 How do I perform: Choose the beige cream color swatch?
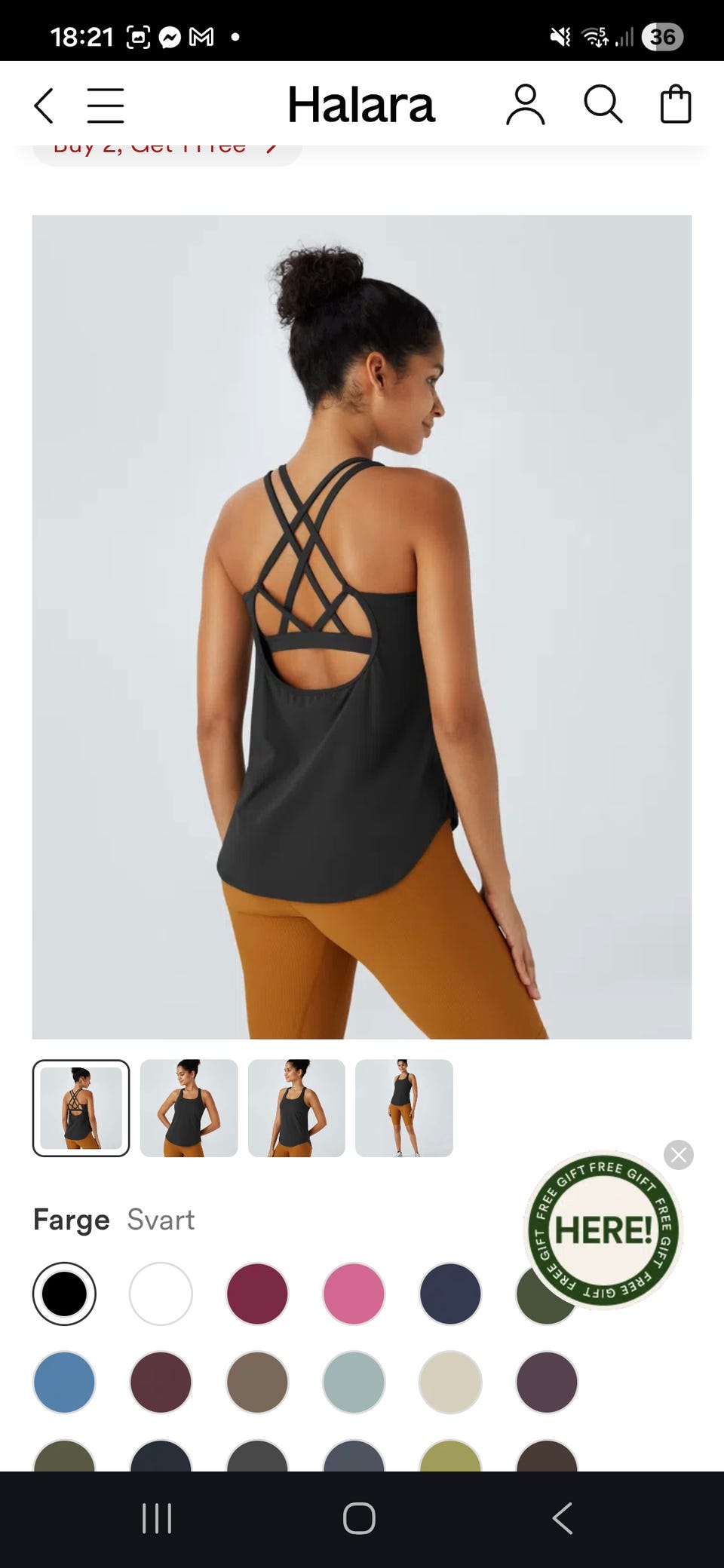pyautogui.click(x=450, y=1383)
